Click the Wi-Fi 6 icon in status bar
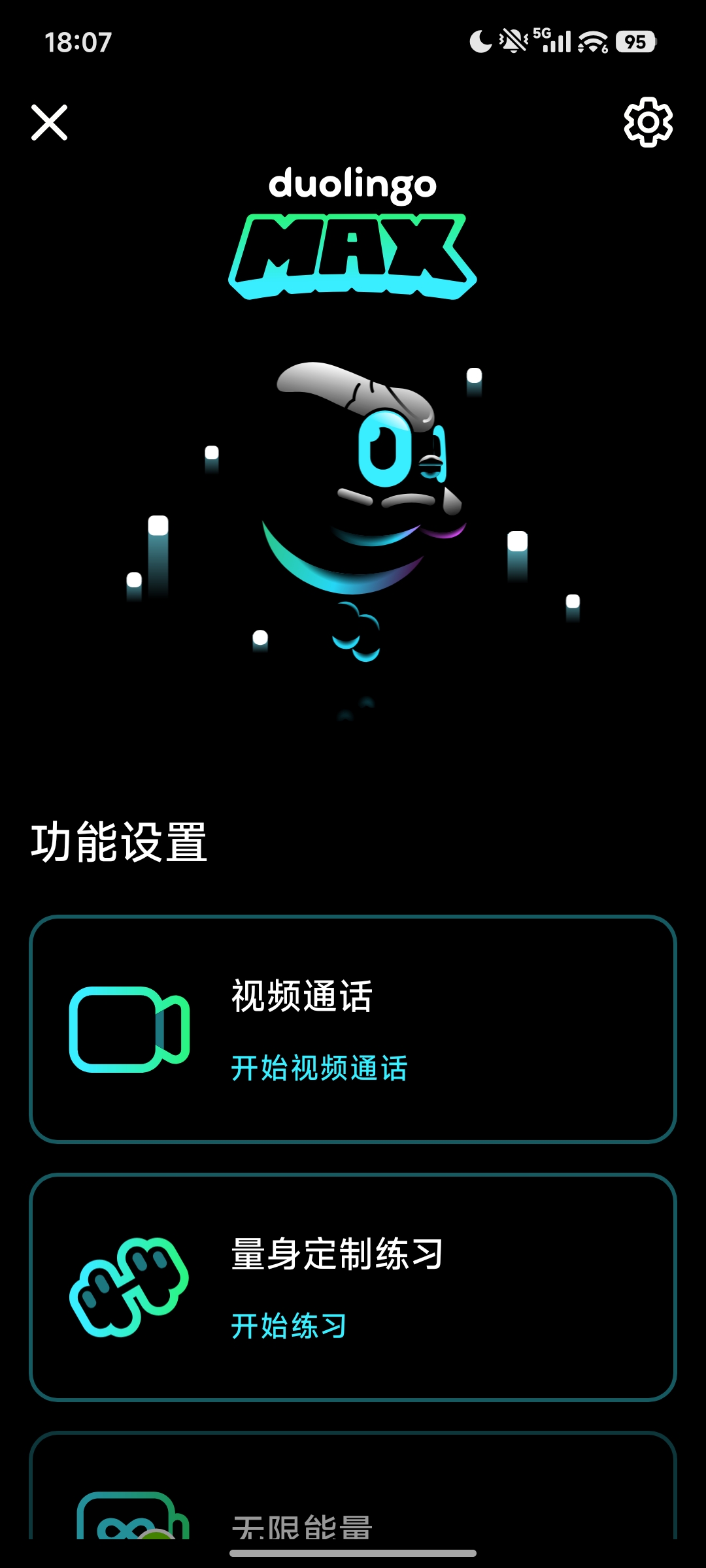The height and width of the screenshot is (1568, 706). point(593,41)
